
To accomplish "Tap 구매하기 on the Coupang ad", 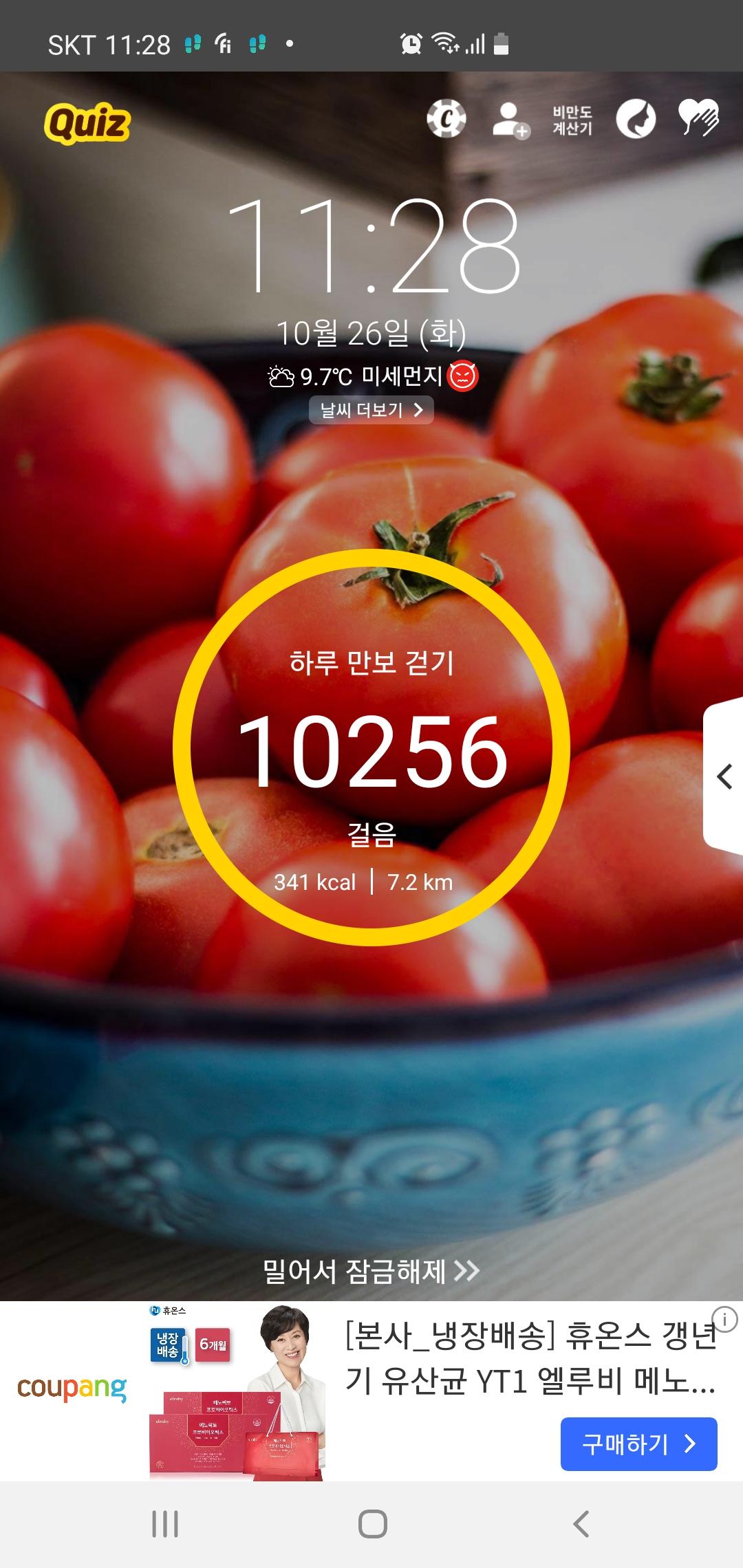I will (x=638, y=1444).
